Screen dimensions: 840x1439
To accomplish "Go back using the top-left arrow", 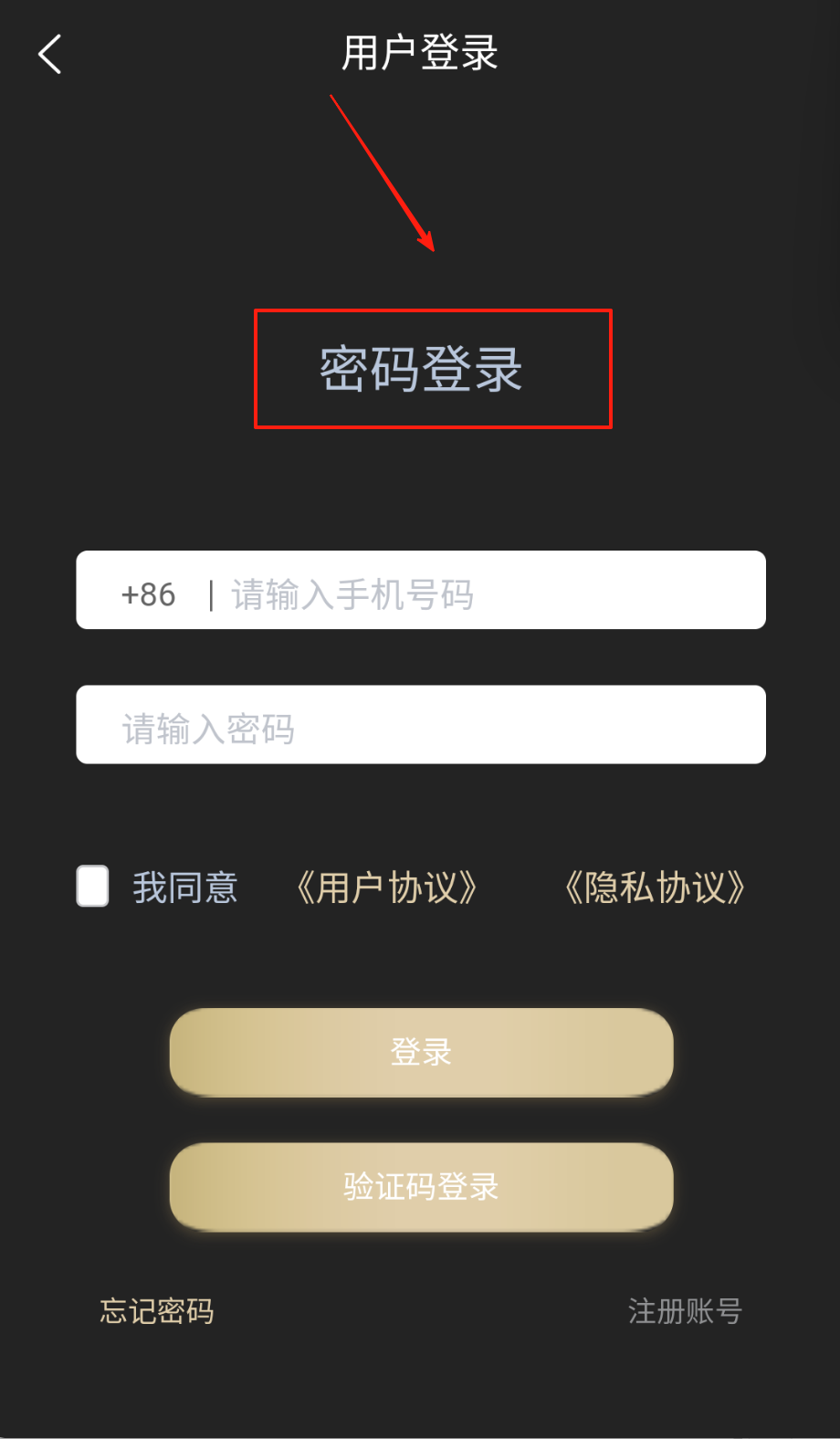I will pyautogui.click(x=50, y=55).
